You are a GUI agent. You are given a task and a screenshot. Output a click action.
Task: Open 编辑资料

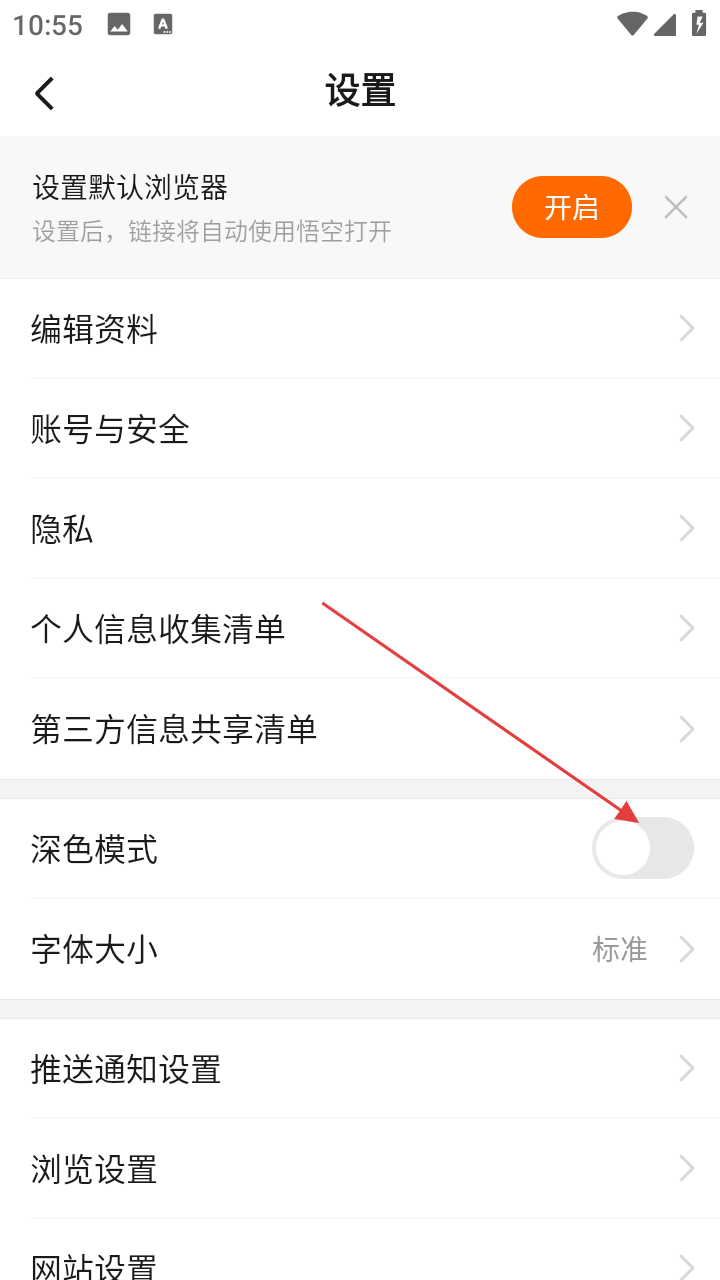(360, 329)
